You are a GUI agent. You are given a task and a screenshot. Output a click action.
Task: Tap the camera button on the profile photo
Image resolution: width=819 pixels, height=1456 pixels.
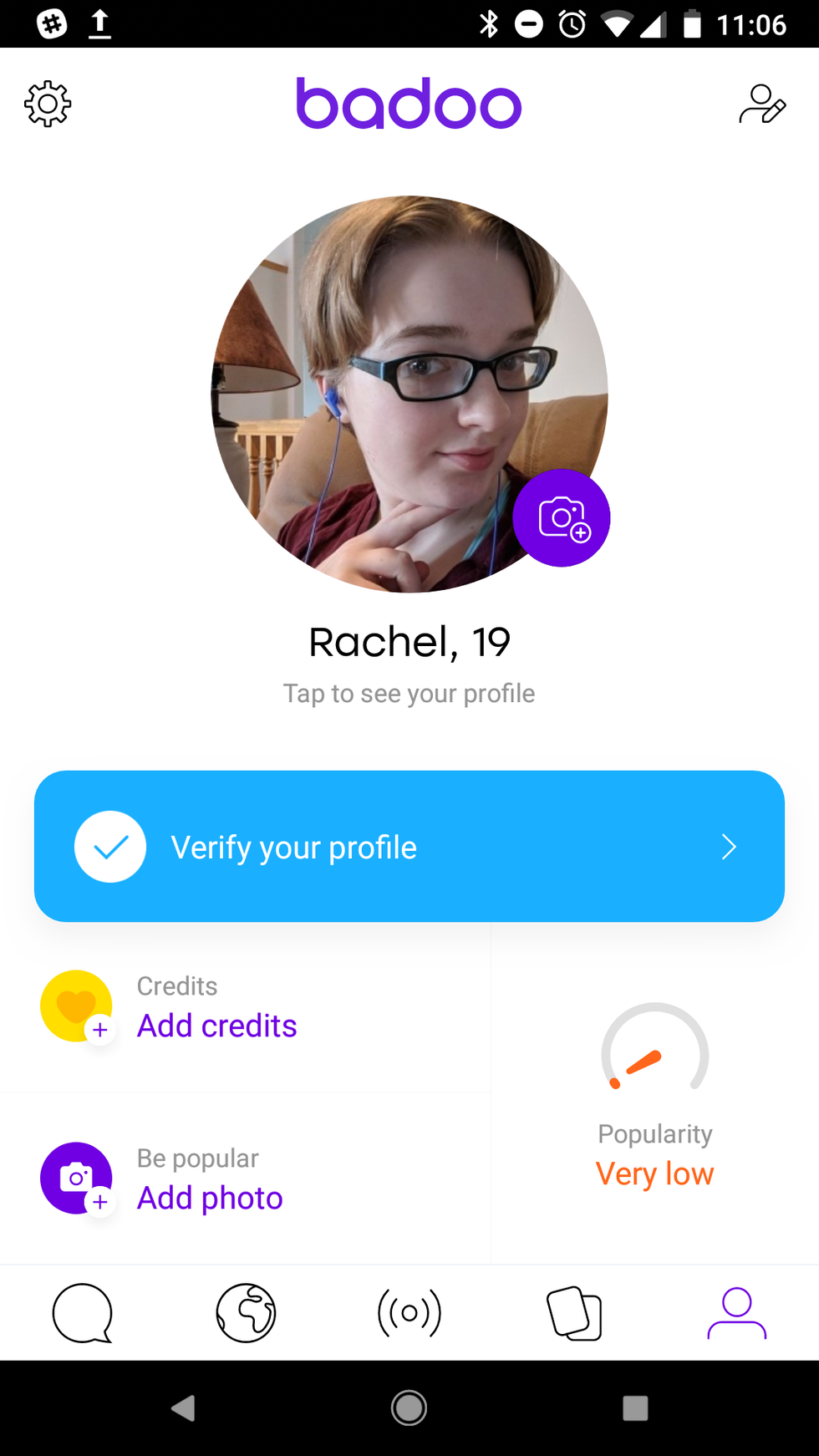coord(561,518)
